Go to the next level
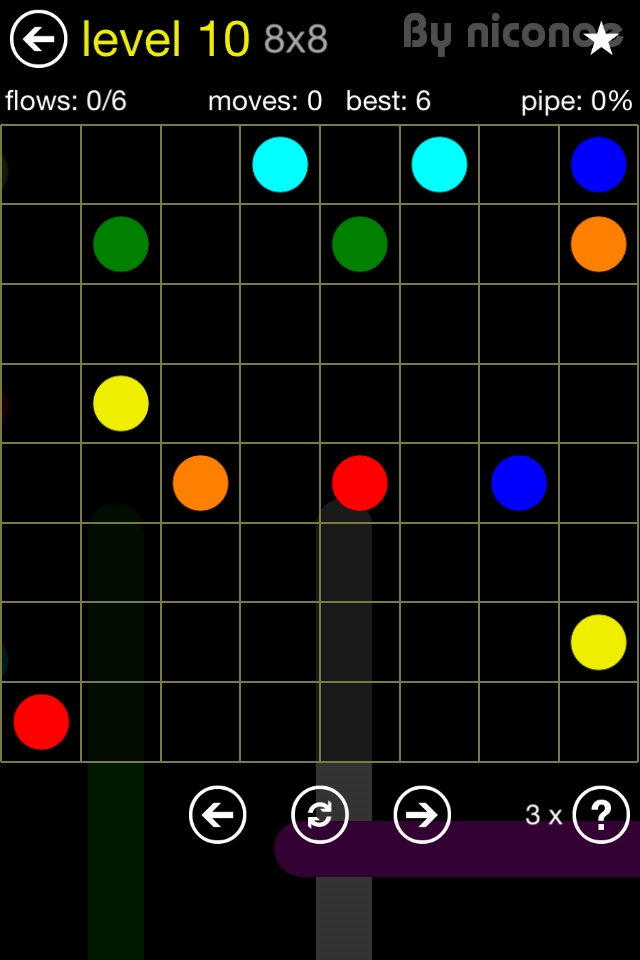This screenshot has height=960, width=640. tap(422, 815)
